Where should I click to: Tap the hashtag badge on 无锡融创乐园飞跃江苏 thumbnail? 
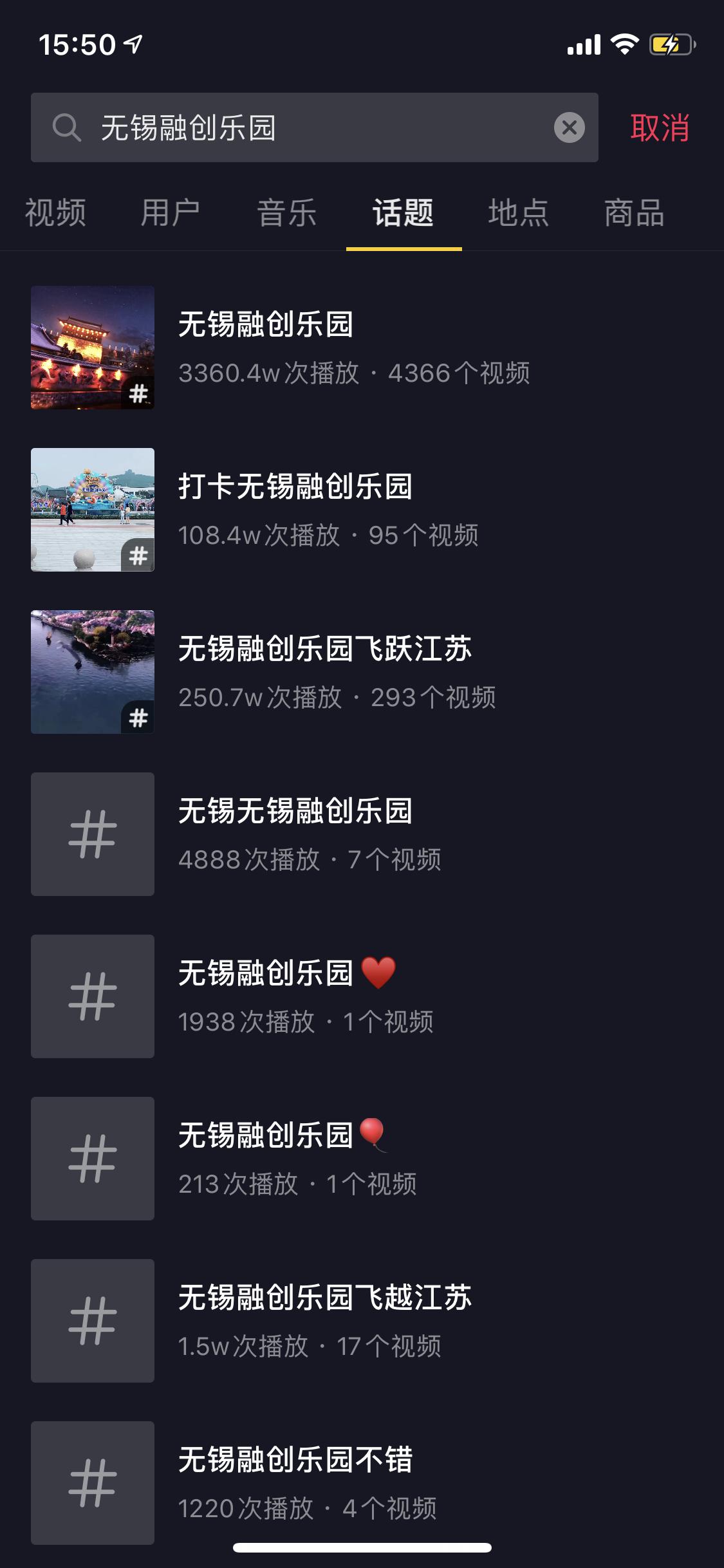point(138,716)
